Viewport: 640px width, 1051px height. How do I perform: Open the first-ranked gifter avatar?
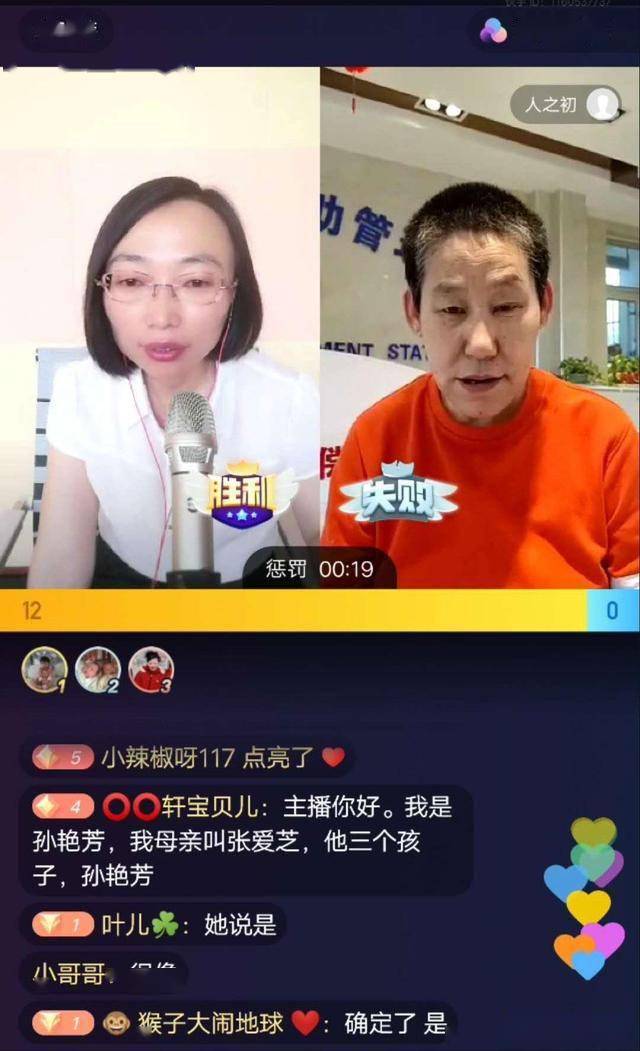[44, 670]
